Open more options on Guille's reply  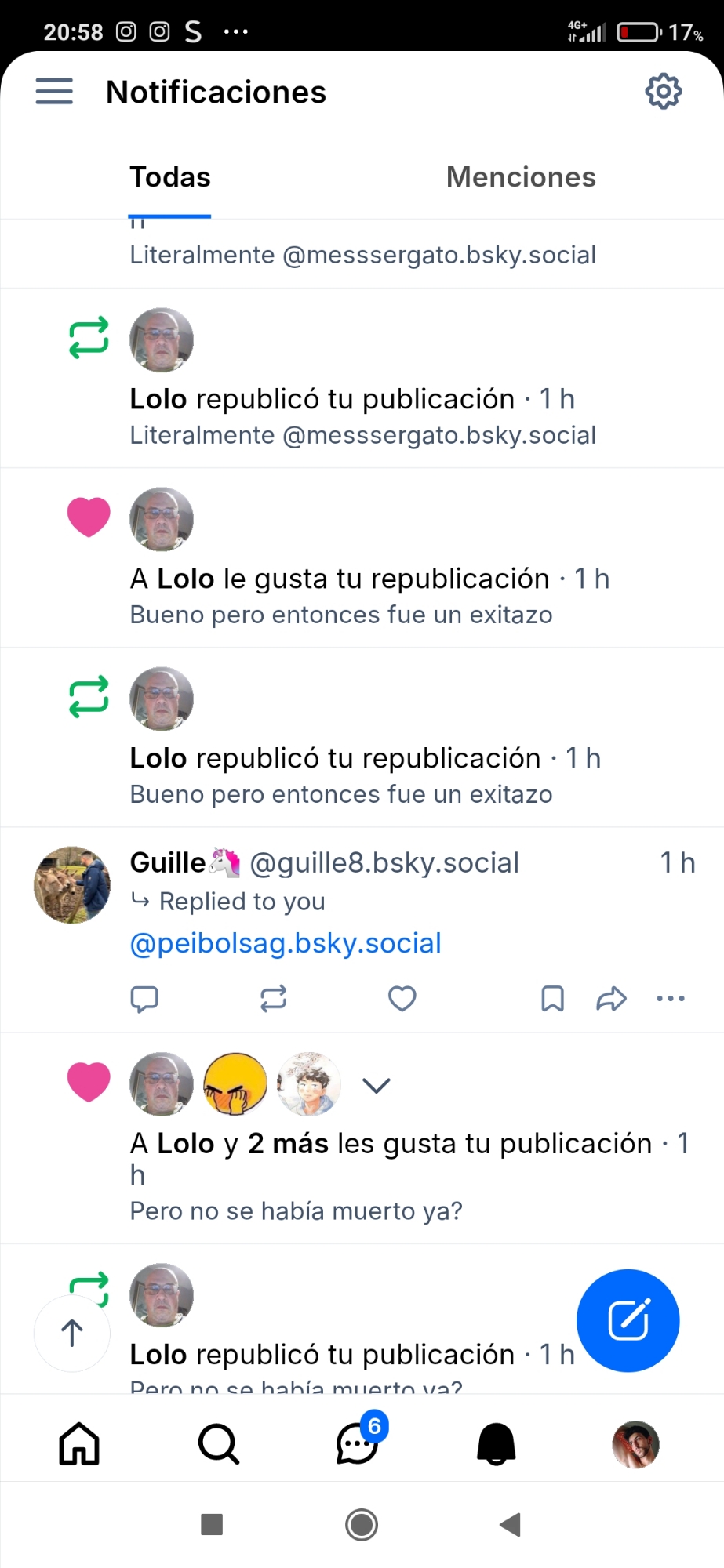pos(671,999)
